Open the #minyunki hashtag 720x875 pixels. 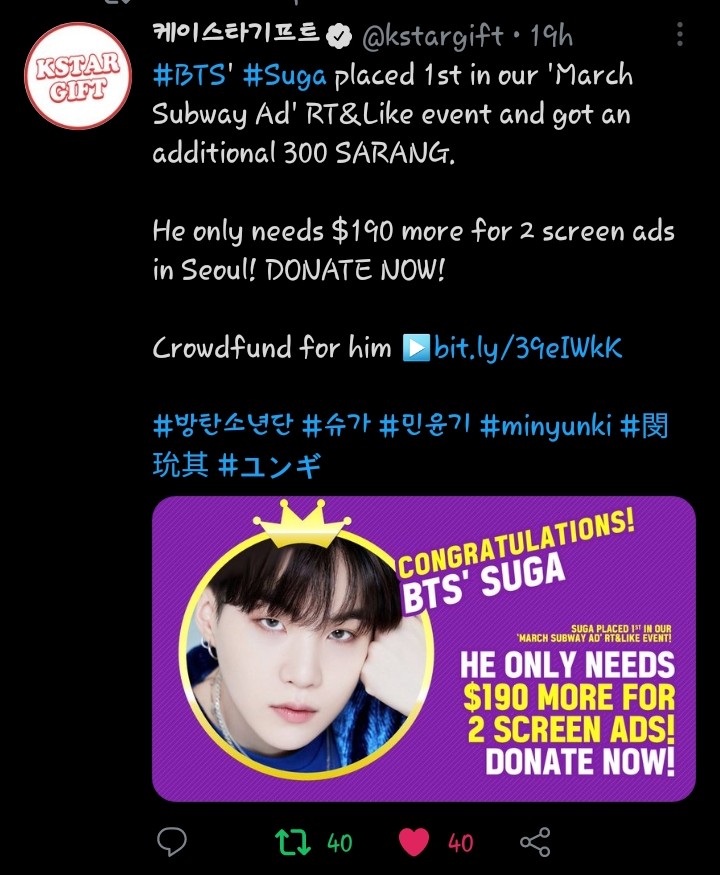pos(544,426)
